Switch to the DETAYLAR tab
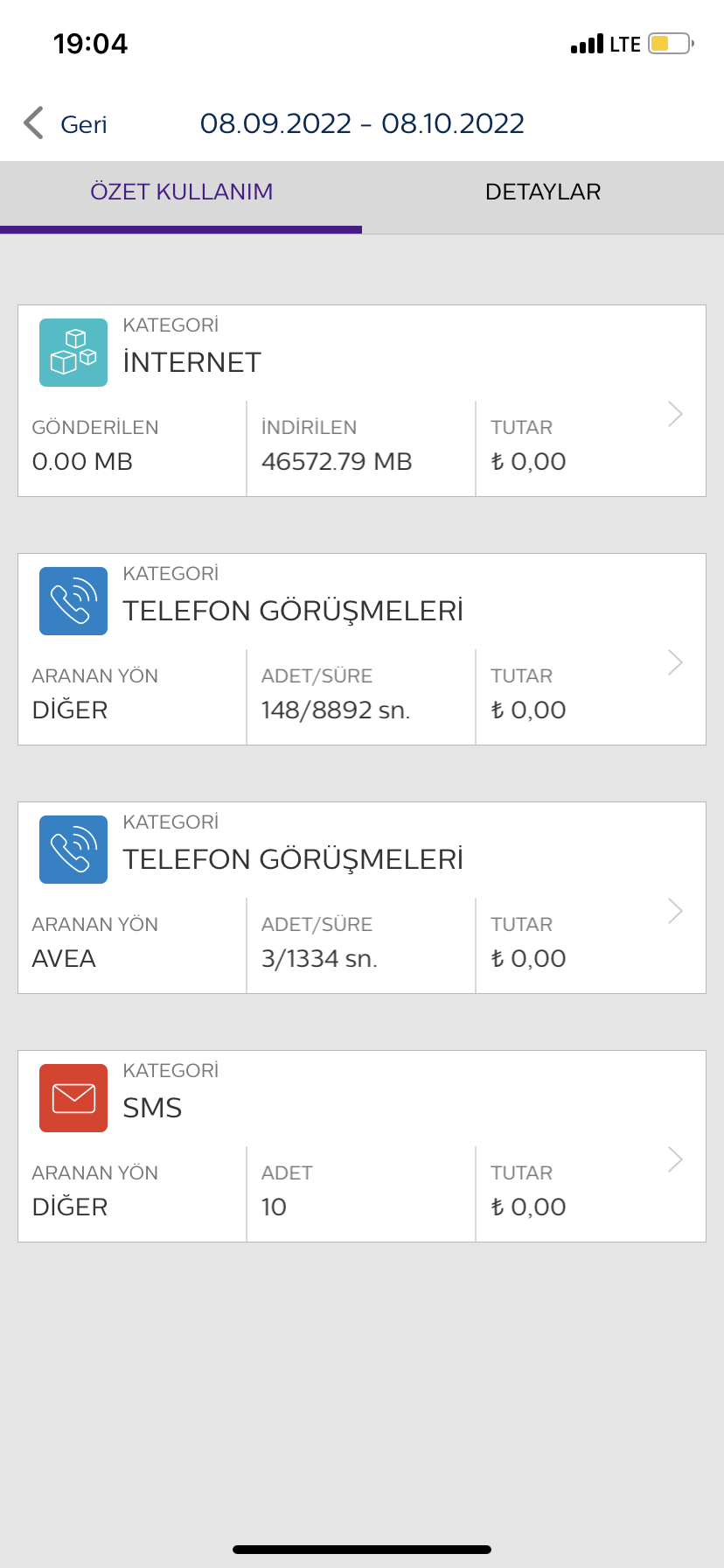The width and height of the screenshot is (724, 1568). pos(543,192)
